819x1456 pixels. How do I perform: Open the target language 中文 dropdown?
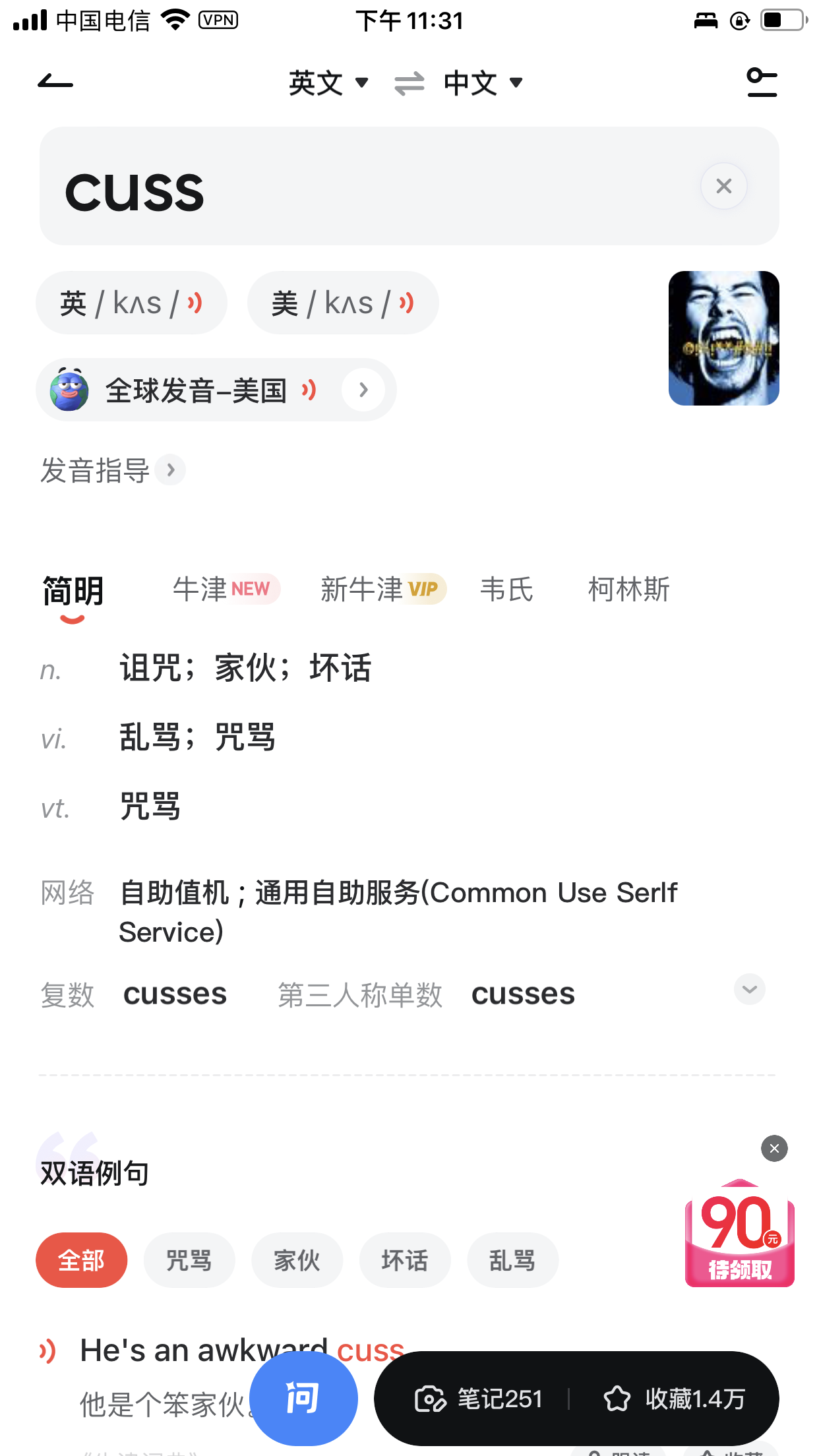[x=483, y=83]
